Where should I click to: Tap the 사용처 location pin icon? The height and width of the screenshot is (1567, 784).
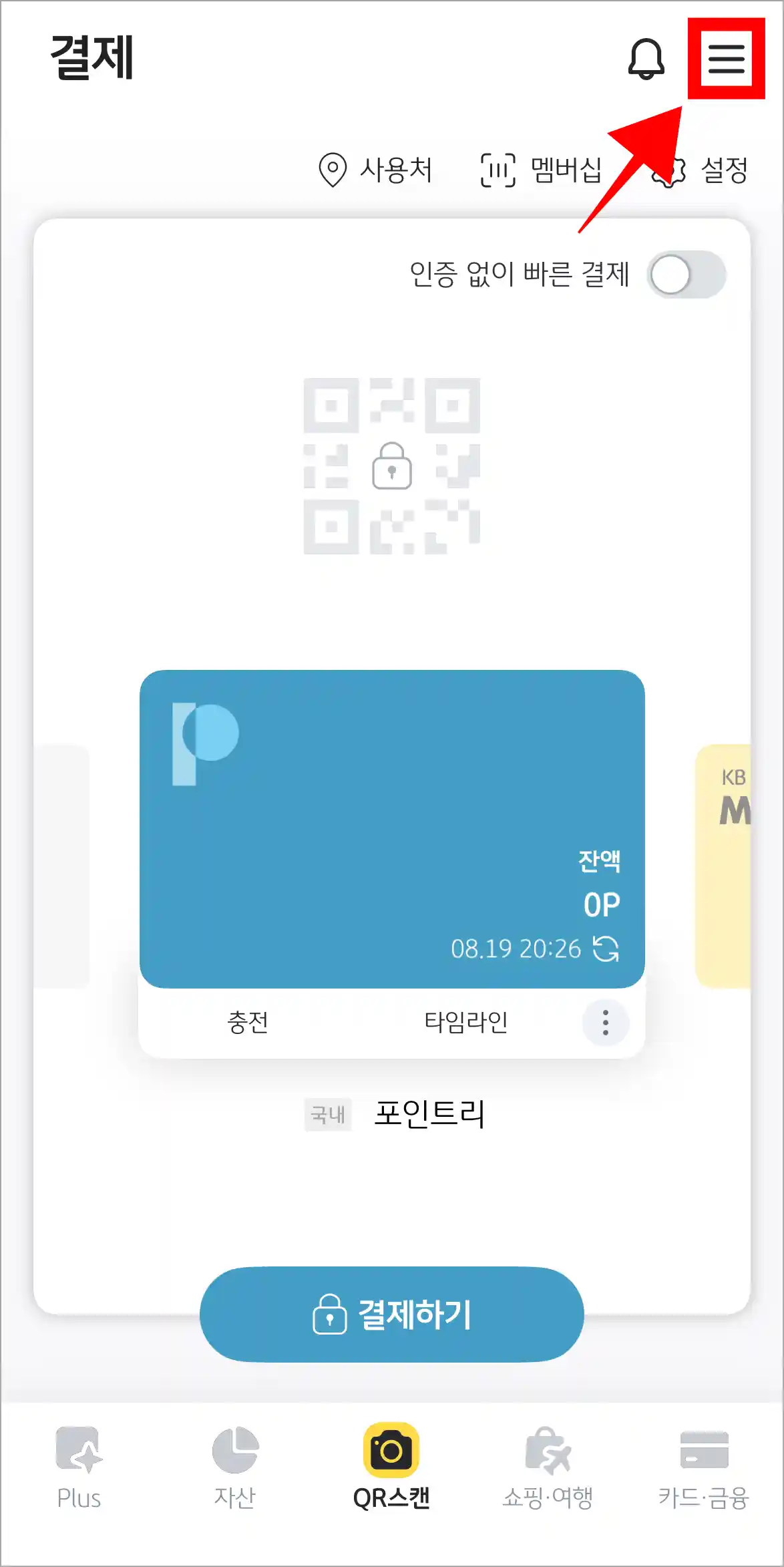click(332, 171)
